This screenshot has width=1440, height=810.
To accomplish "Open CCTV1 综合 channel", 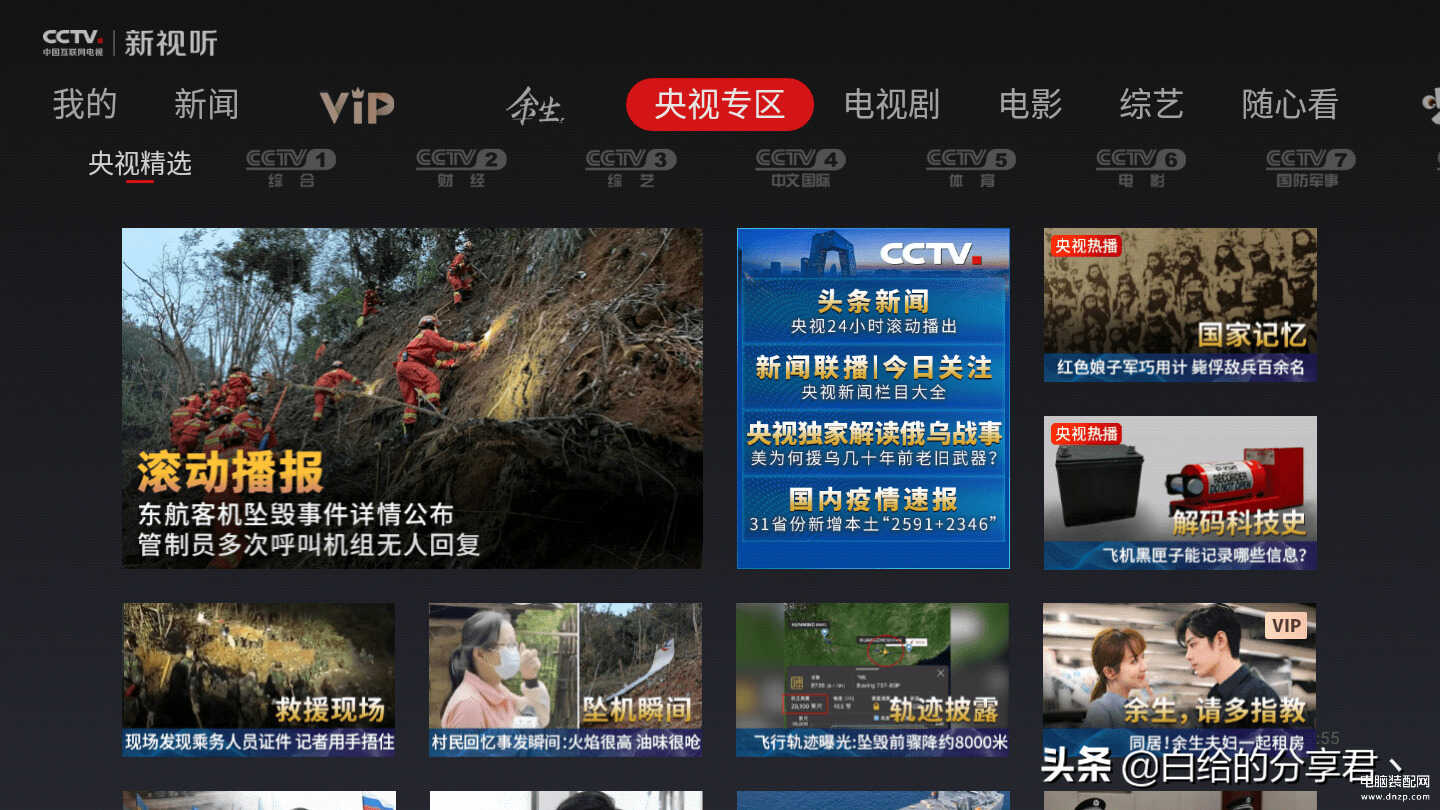I will click(x=291, y=168).
